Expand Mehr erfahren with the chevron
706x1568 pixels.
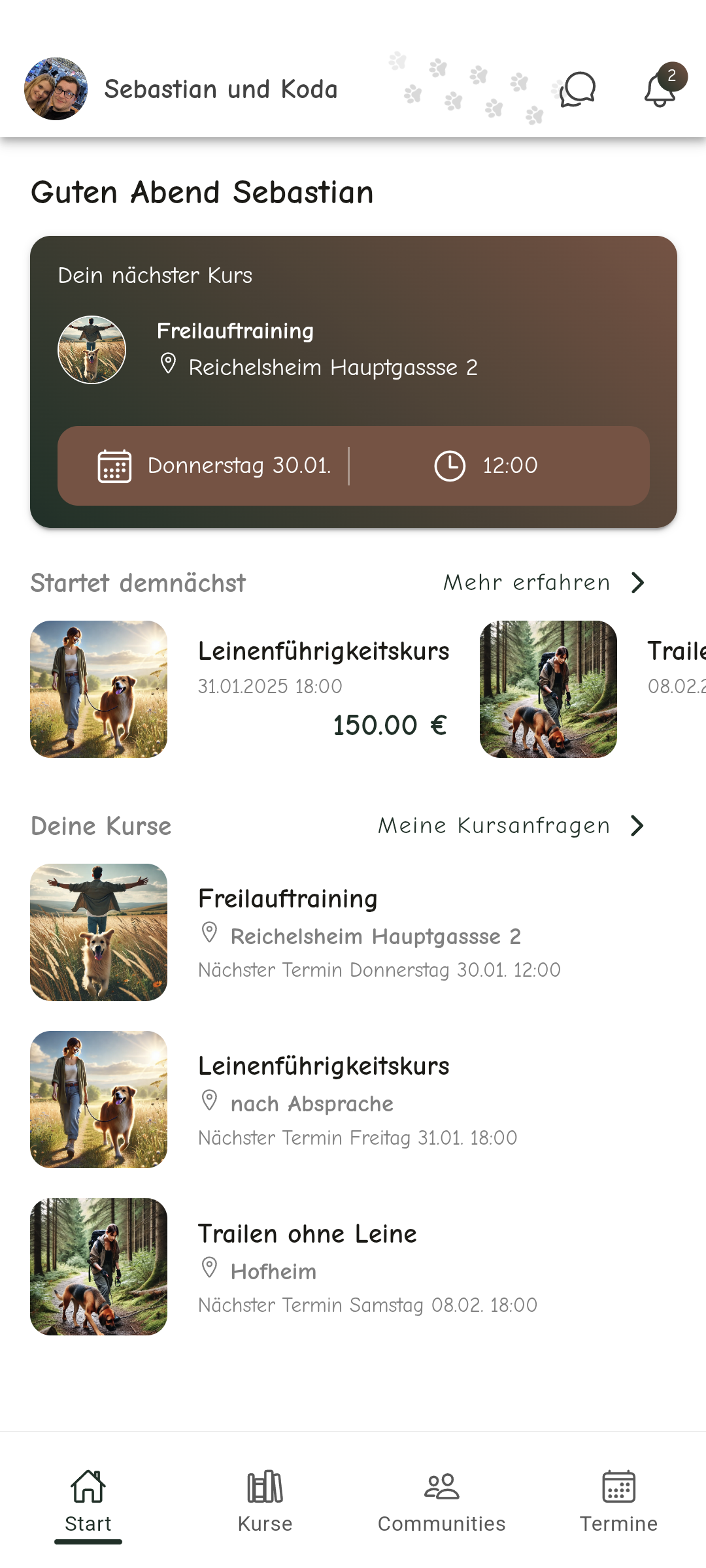point(639,582)
